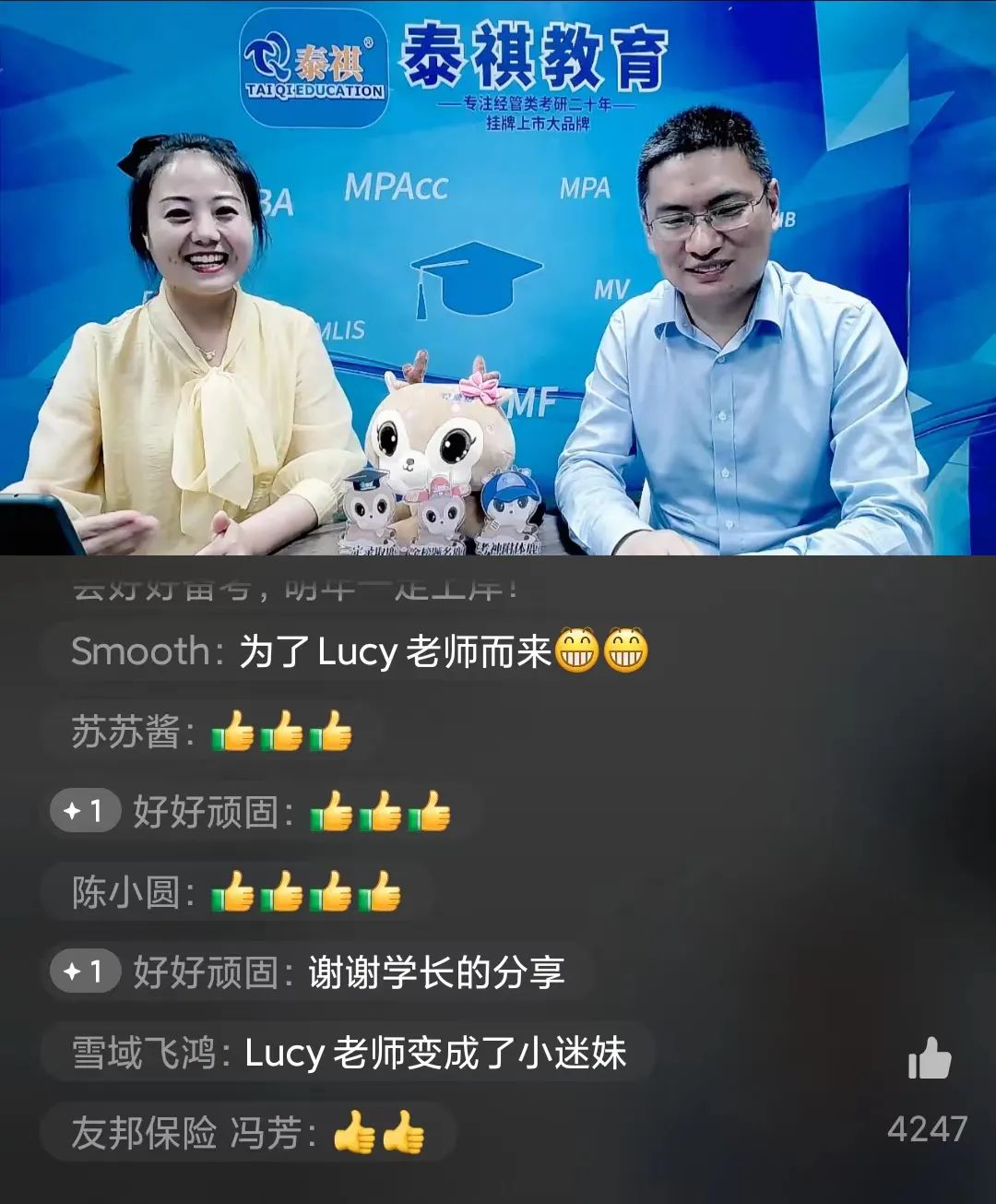Tap +1 on 好好顽固's thumbs-up comment

pyautogui.click(x=85, y=812)
